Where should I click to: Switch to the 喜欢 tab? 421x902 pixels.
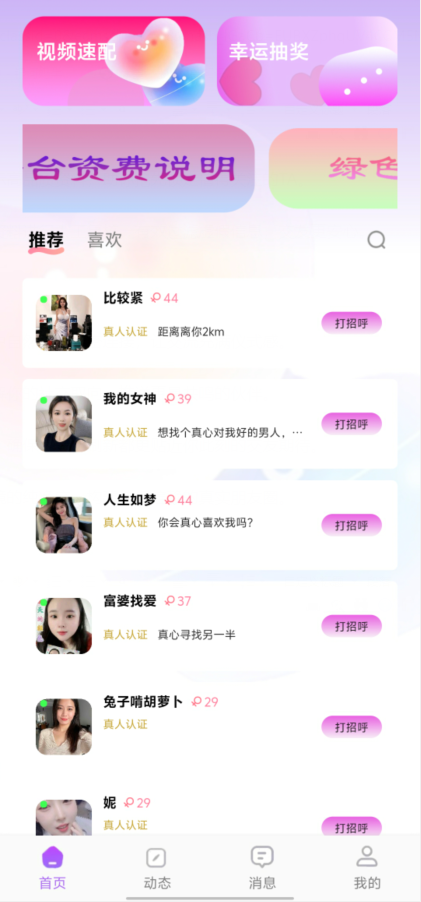(x=105, y=240)
